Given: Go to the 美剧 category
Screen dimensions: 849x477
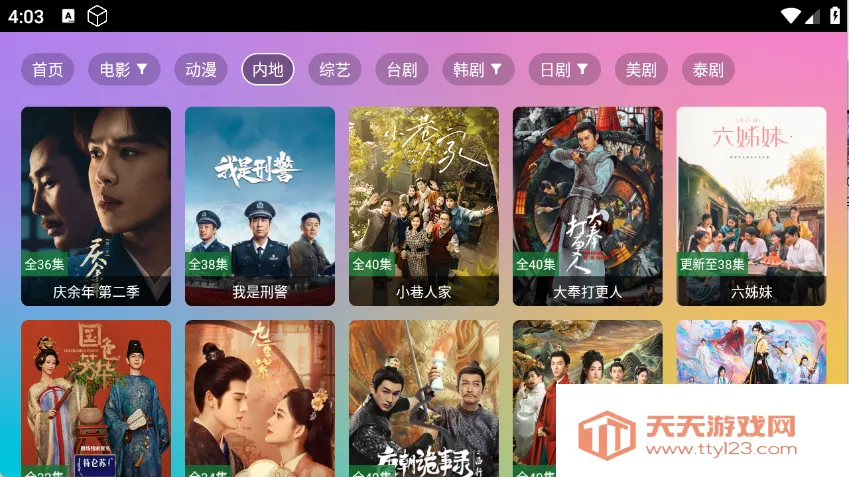Looking at the screenshot, I should [641, 69].
